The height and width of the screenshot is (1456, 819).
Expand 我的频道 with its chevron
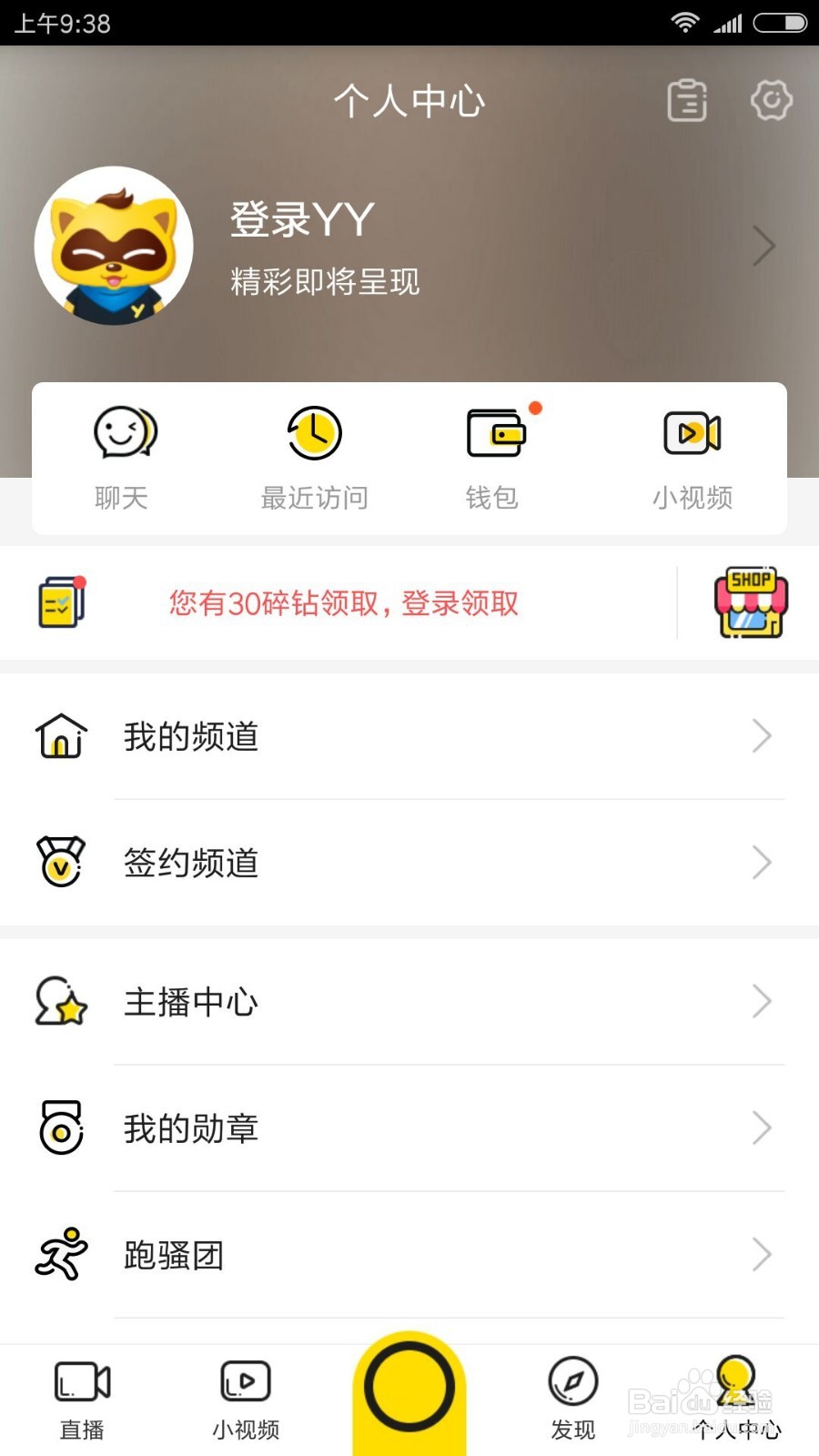coord(763,736)
